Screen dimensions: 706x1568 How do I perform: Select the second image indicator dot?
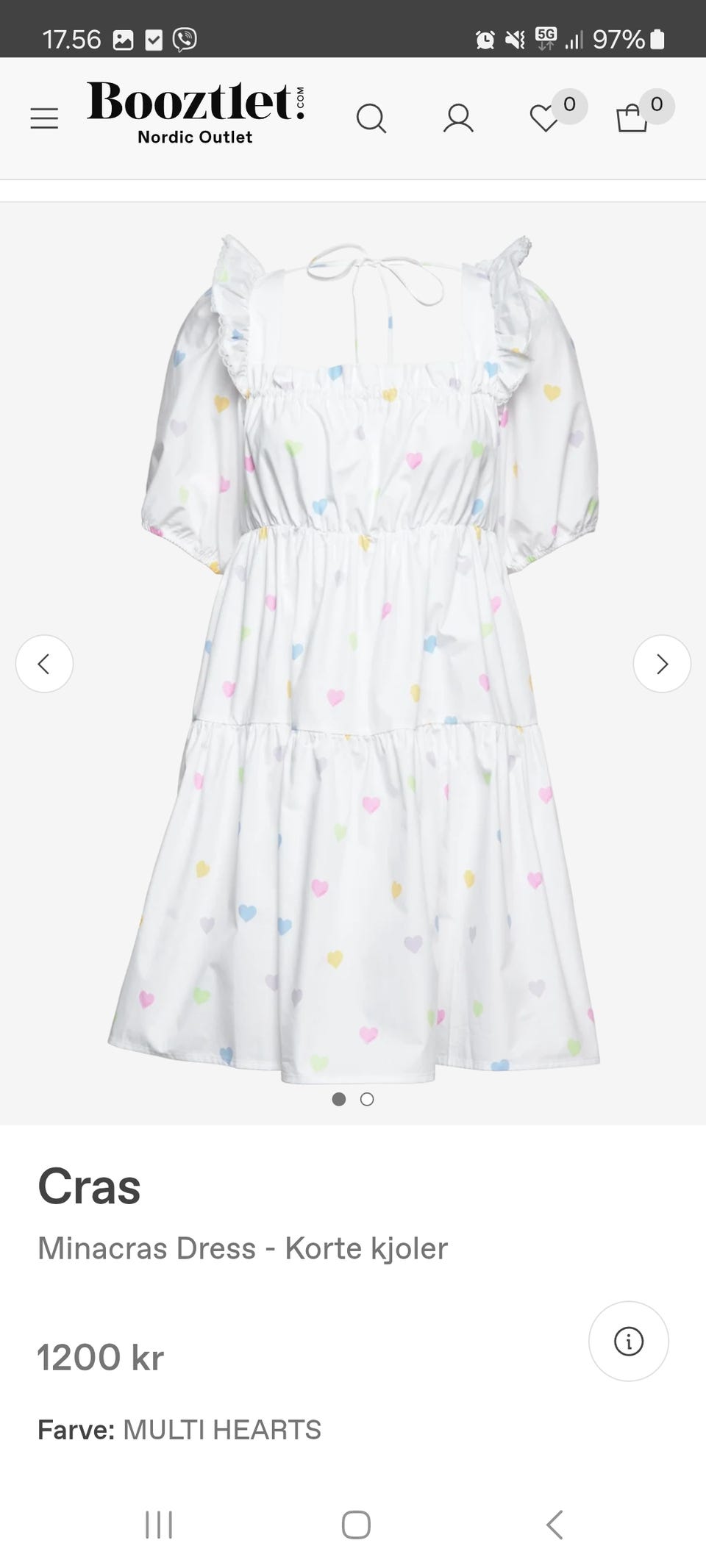coord(367,1100)
